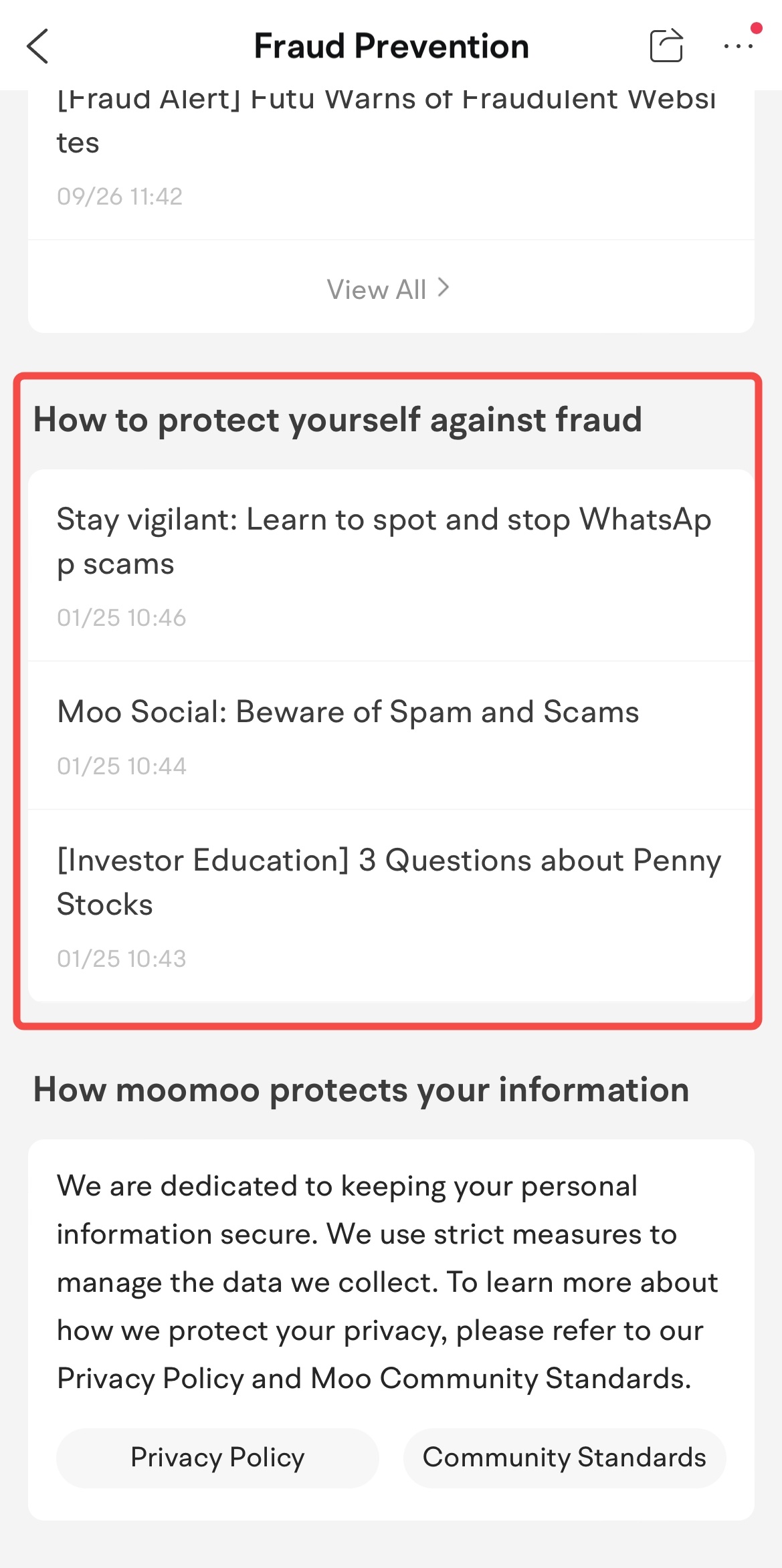Open the WhatsApp scams article
This screenshot has height=1568, width=782.
click(x=384, y=542)
